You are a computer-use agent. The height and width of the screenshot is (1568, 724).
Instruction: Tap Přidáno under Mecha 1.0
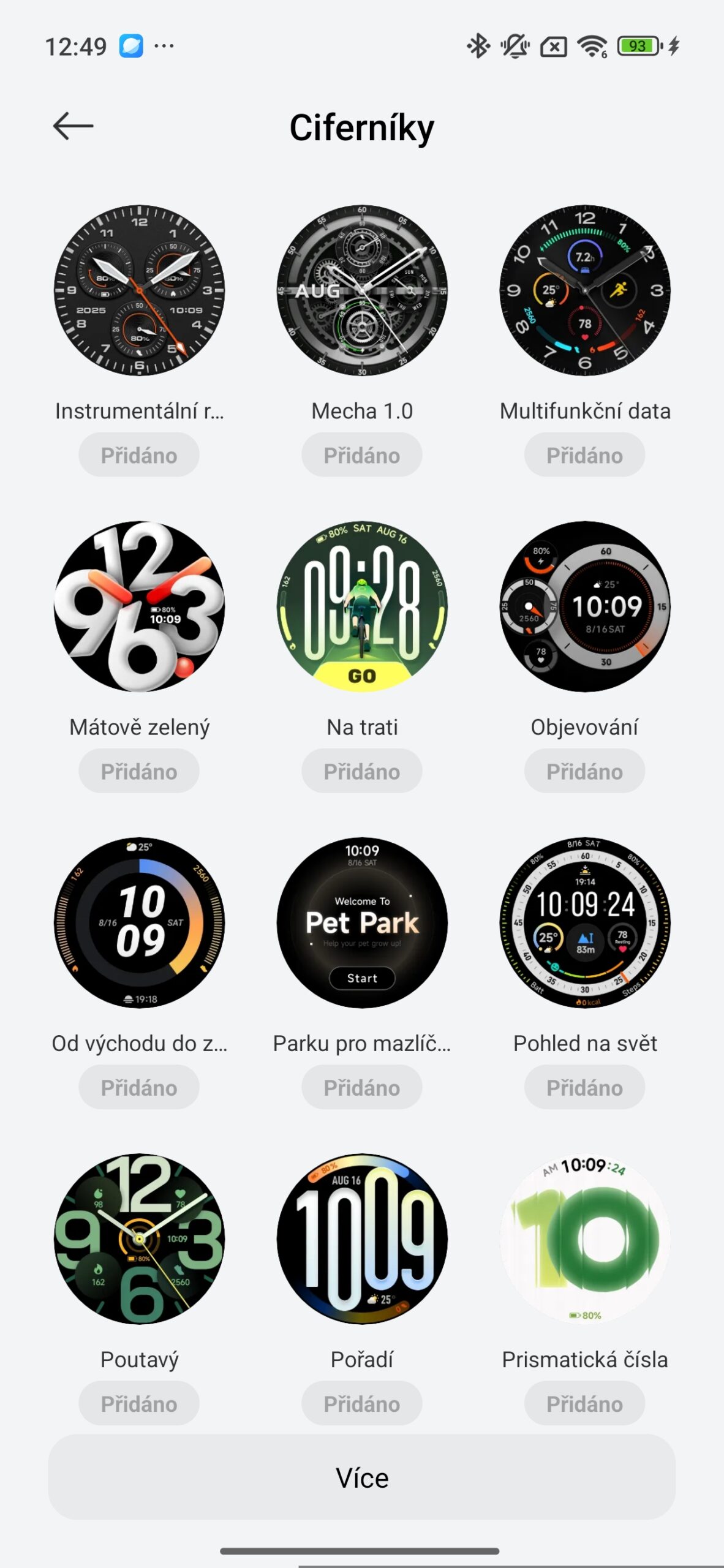click(x=362, y=455)
